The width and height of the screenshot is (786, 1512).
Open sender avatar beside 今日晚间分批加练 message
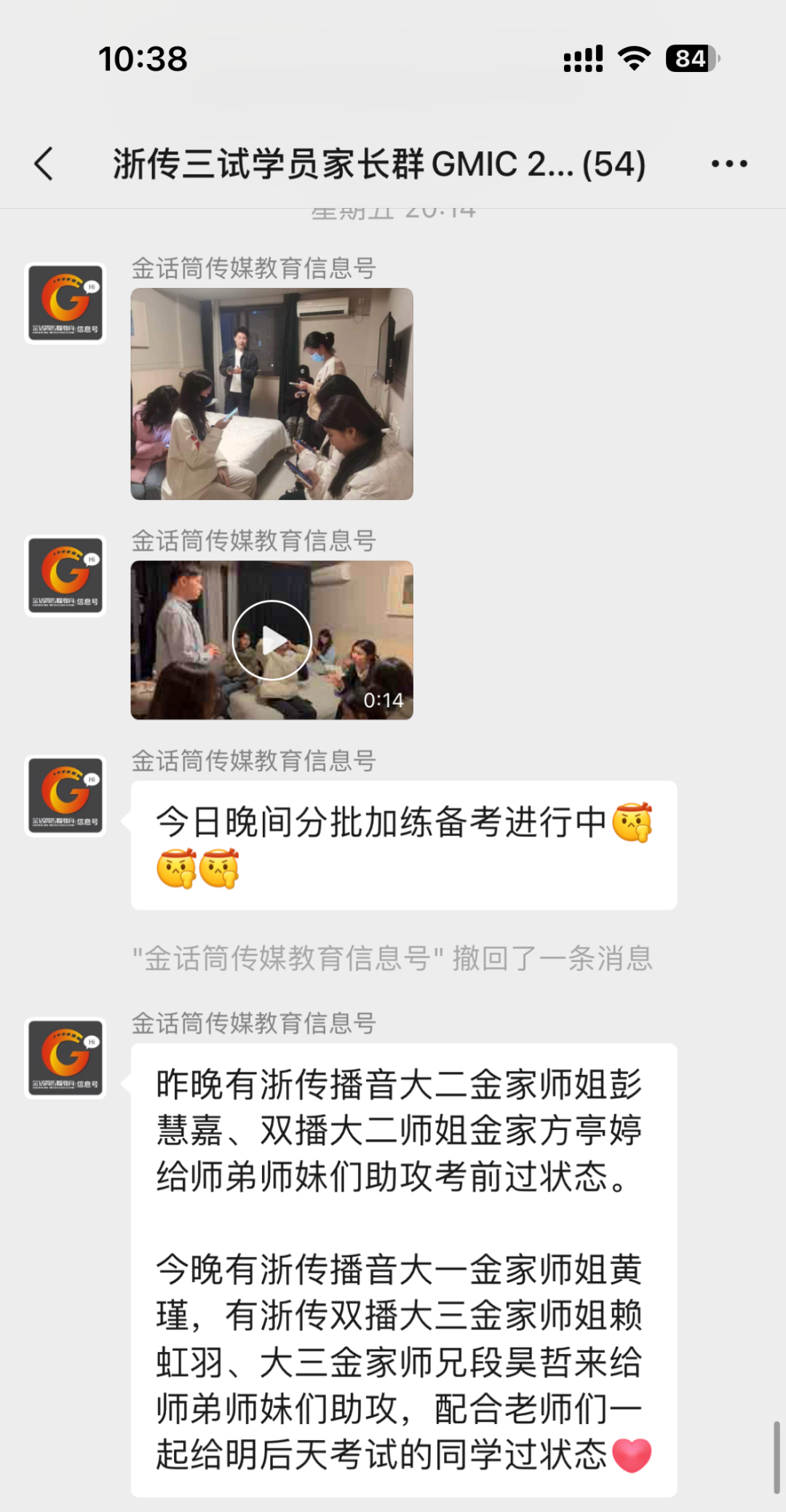point(65,795)
